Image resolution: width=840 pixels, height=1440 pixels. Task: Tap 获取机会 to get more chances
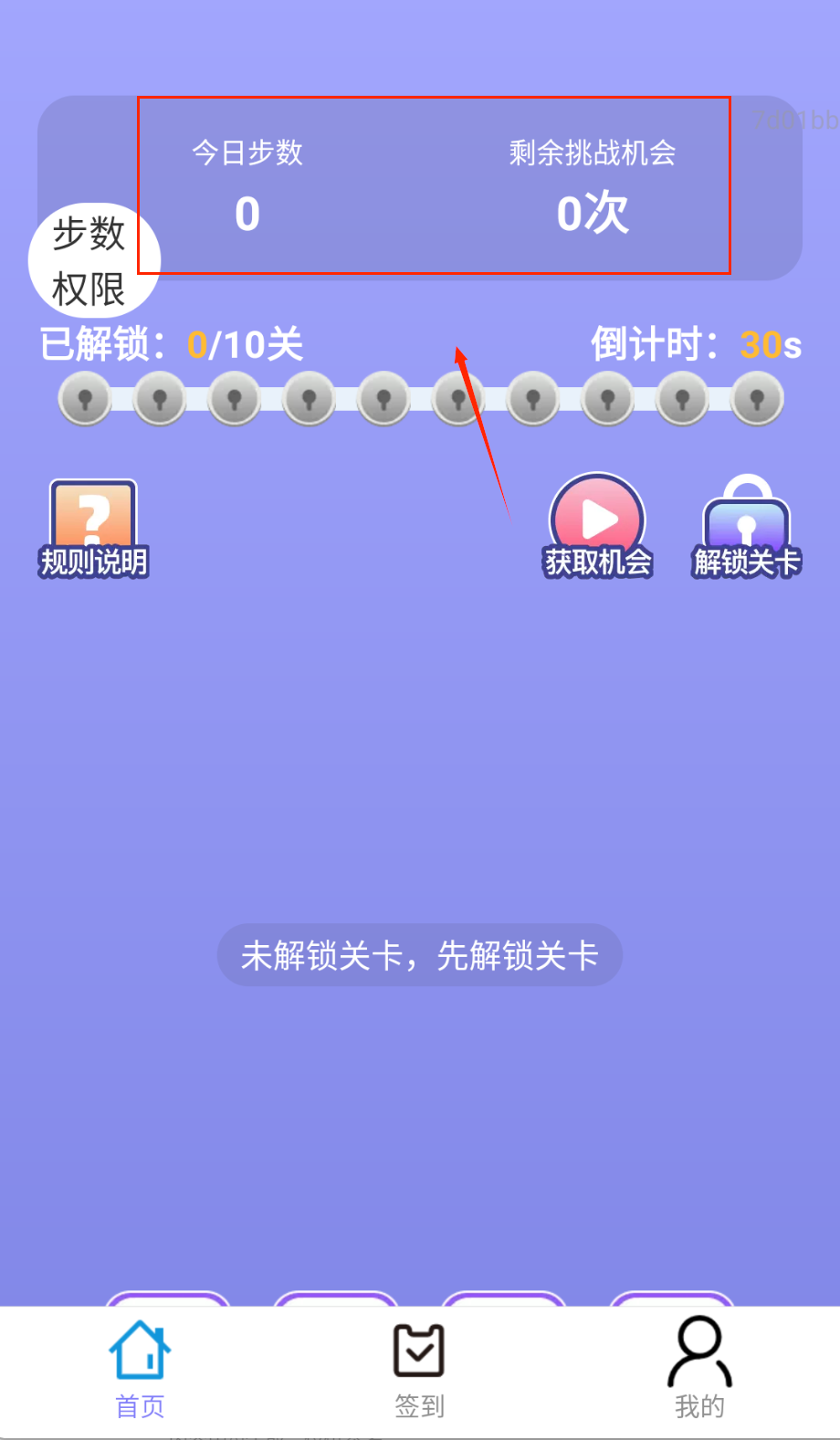coord(598,527)
